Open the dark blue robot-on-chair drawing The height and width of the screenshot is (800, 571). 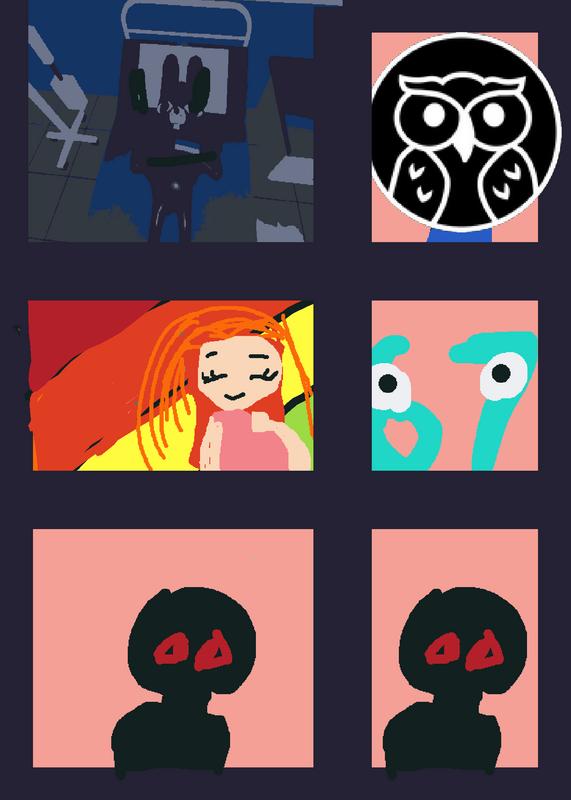click(x=171, y=121)
